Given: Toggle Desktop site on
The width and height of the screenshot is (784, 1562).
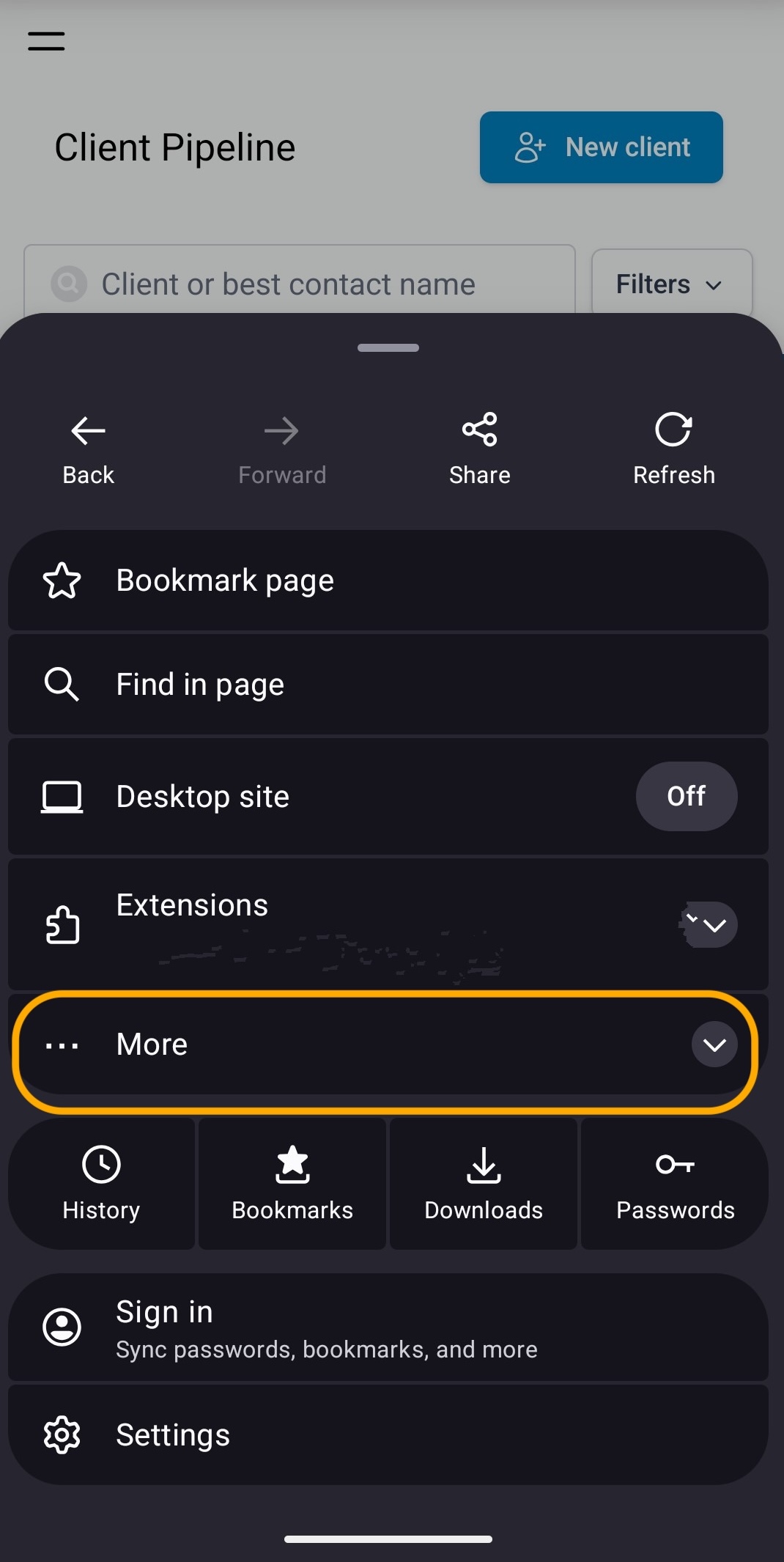Looking at the screenshot, I should tap(686, 796).
